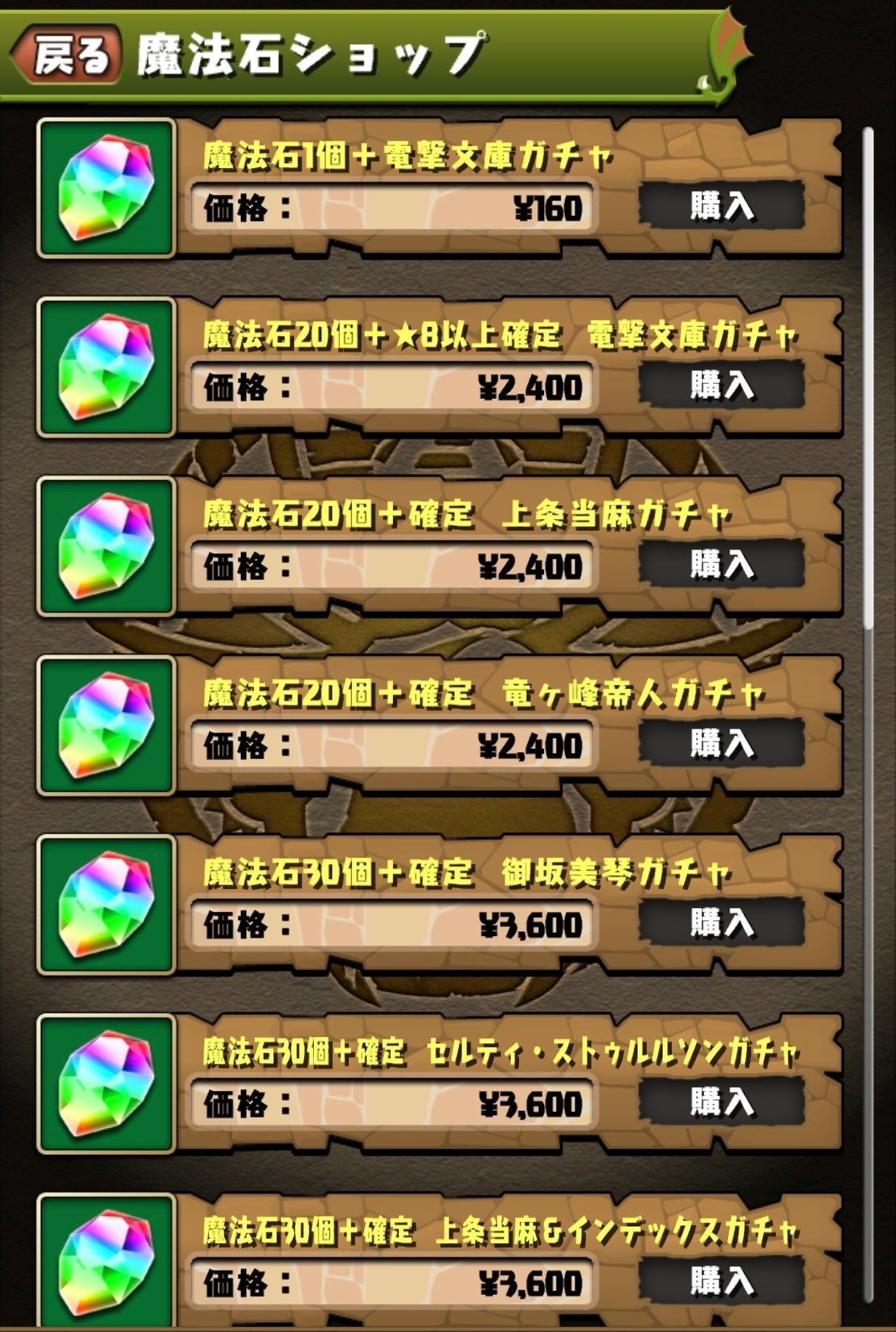Buy 上条当麻&インデックスガチャ pack
Screen dimensions: 896x1332
pyautogui.click(x=721, y=1282)
